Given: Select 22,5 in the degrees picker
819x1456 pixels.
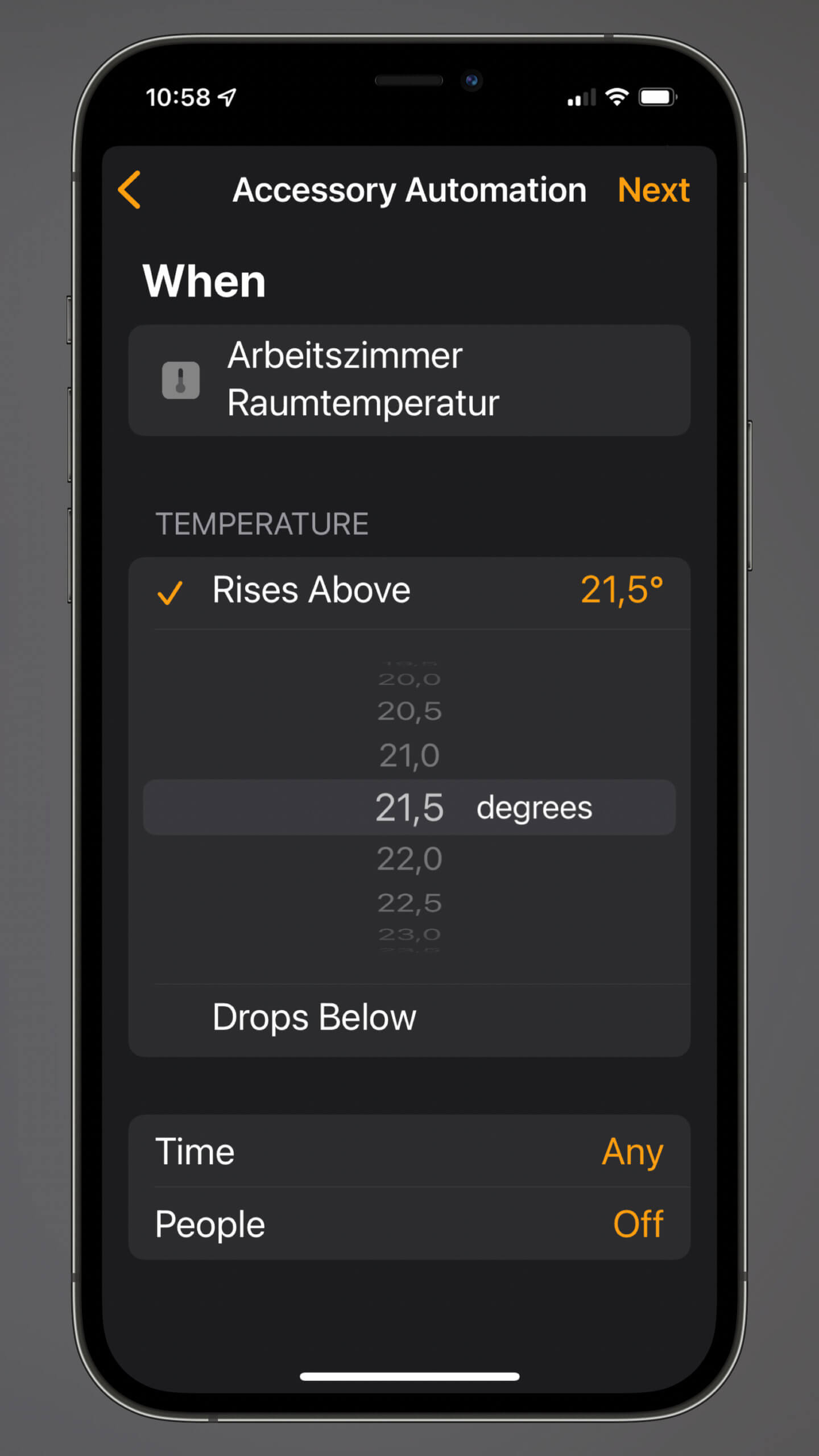Looking at the screenshot, I should [x=409, y=903].
